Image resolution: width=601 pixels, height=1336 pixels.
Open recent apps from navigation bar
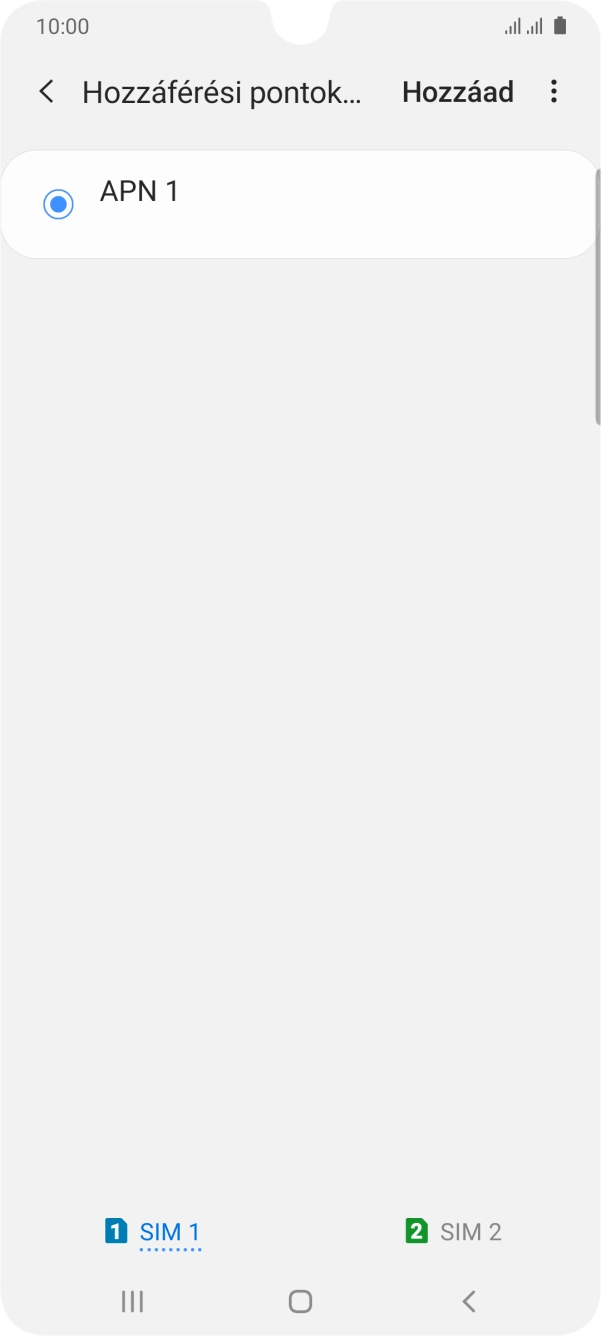coord(131,1301)
